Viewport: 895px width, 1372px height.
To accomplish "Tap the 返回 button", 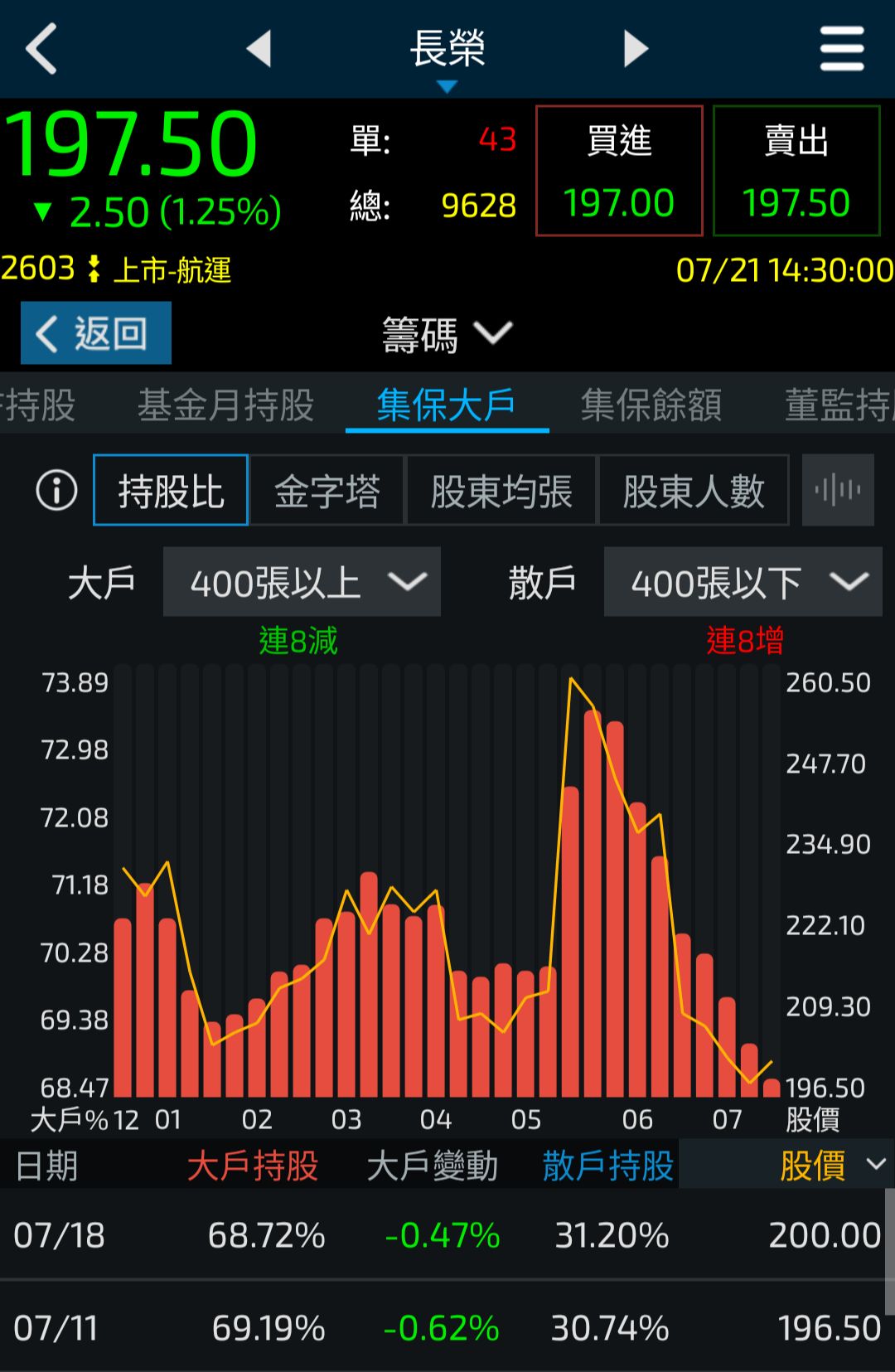I will click(96, 333).
